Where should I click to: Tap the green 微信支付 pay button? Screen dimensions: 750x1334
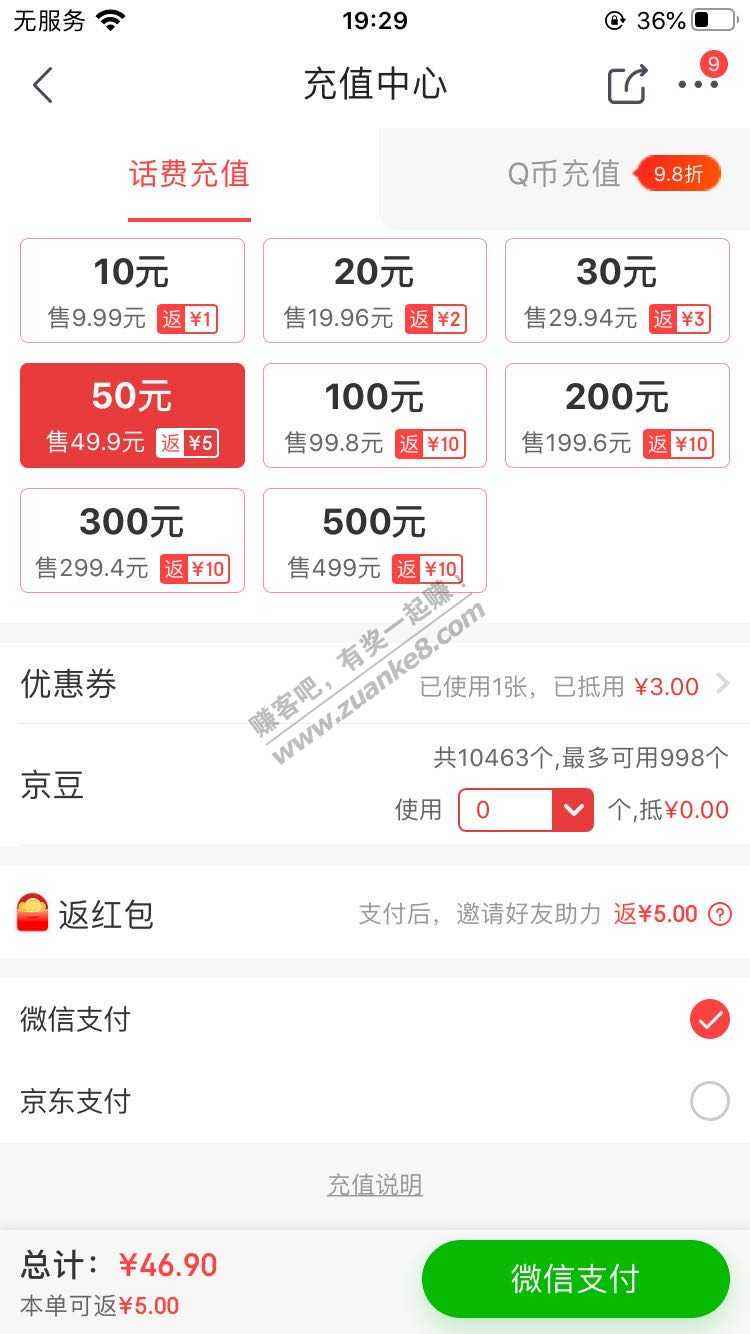575,1279
